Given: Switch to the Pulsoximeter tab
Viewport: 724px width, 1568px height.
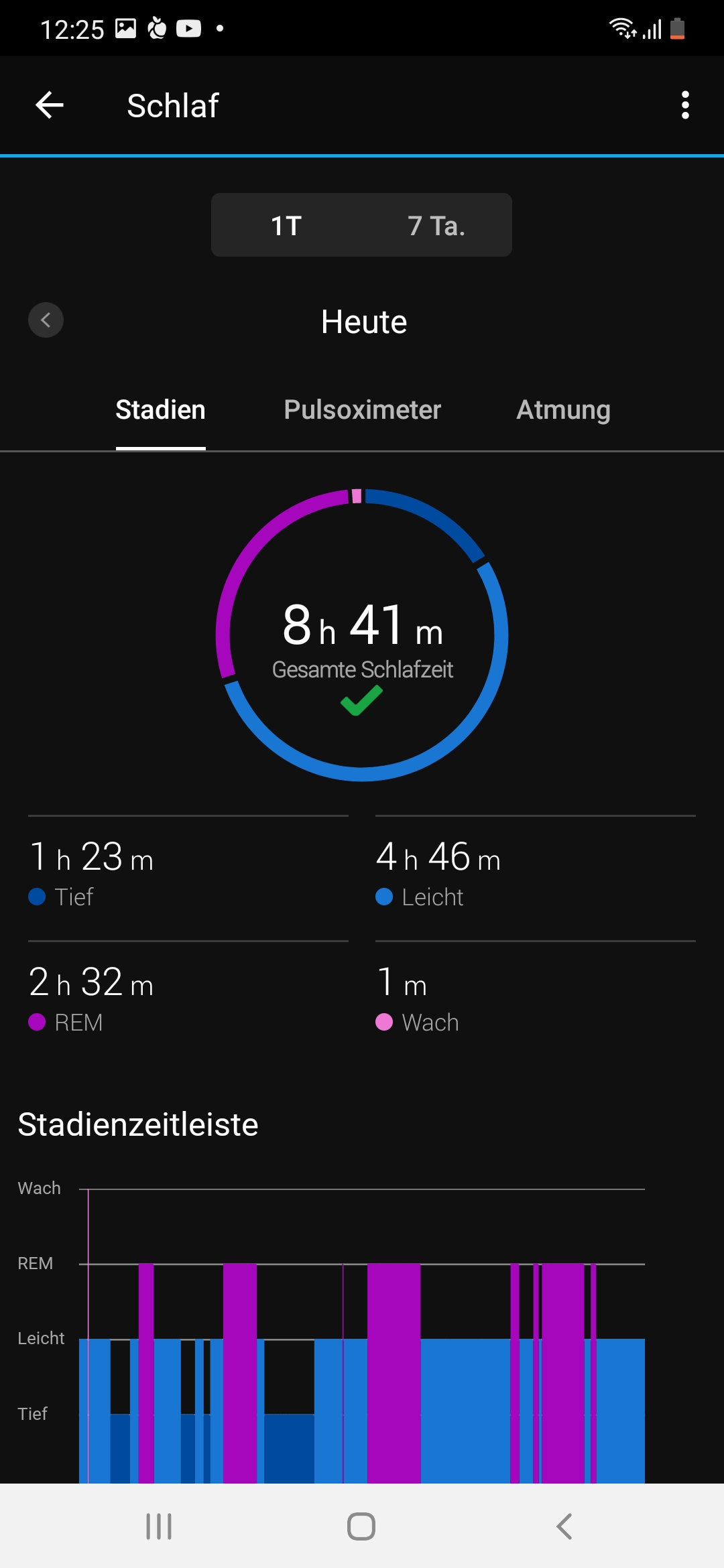Looking at the screenshot, I should 362,410.
